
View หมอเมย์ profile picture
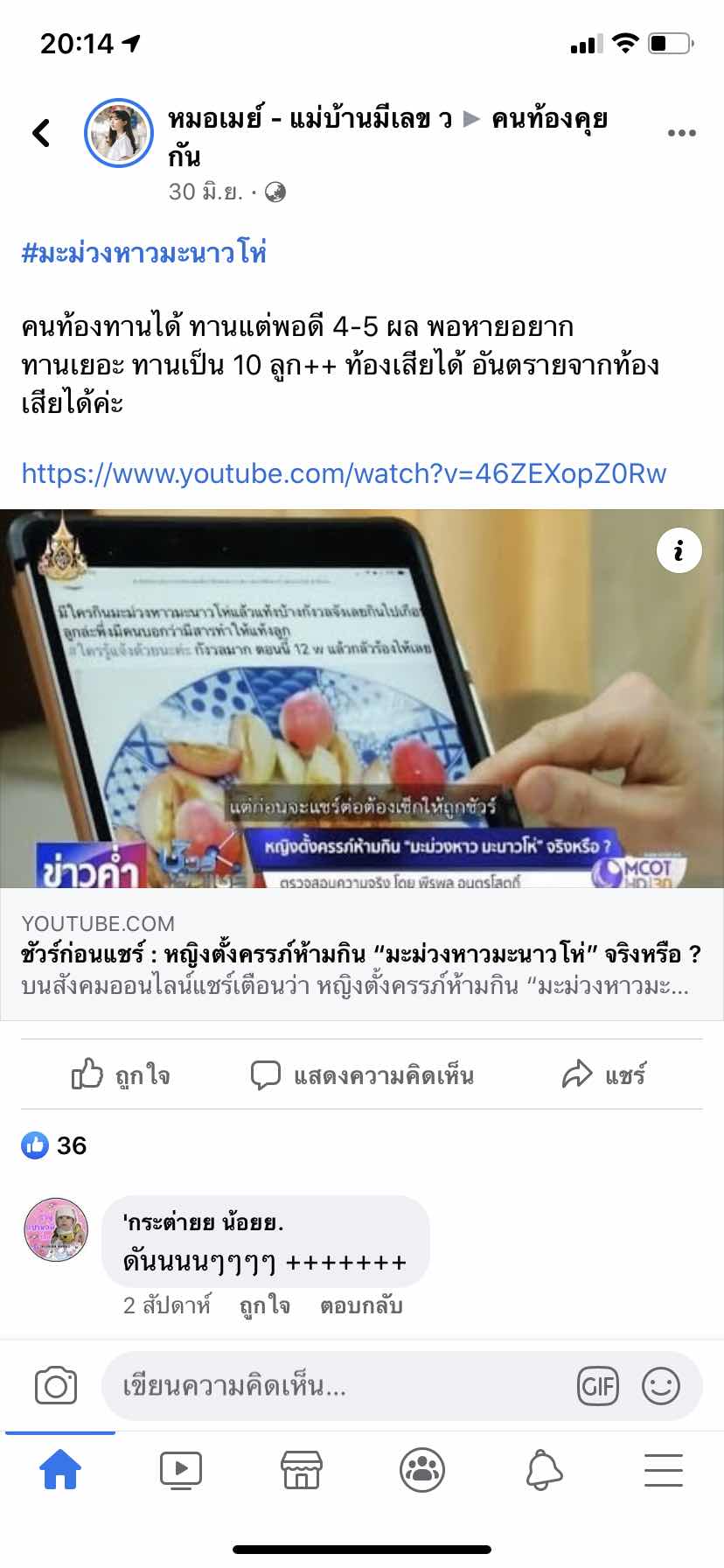118,133
